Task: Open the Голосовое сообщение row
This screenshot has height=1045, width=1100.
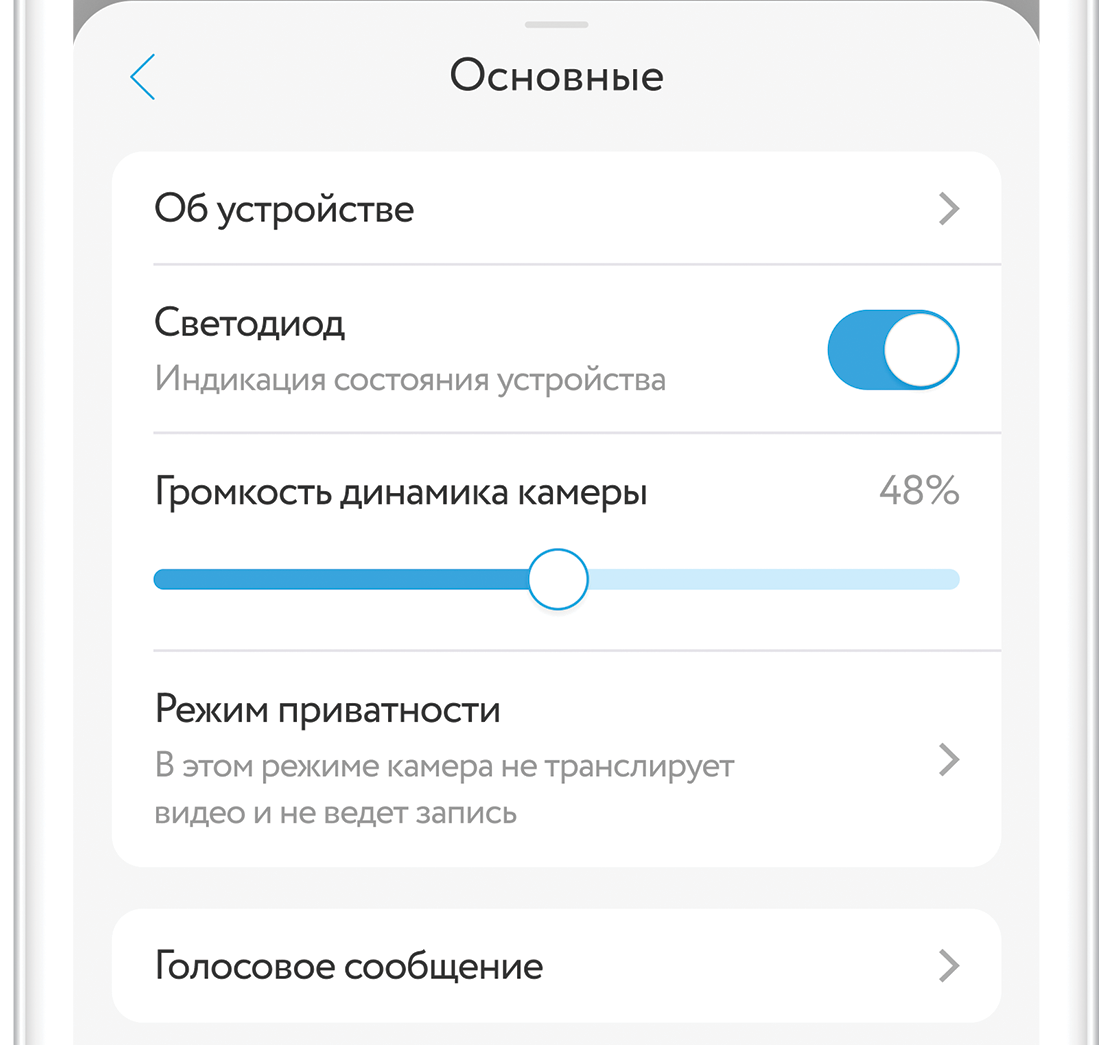Action: point(556,966)
